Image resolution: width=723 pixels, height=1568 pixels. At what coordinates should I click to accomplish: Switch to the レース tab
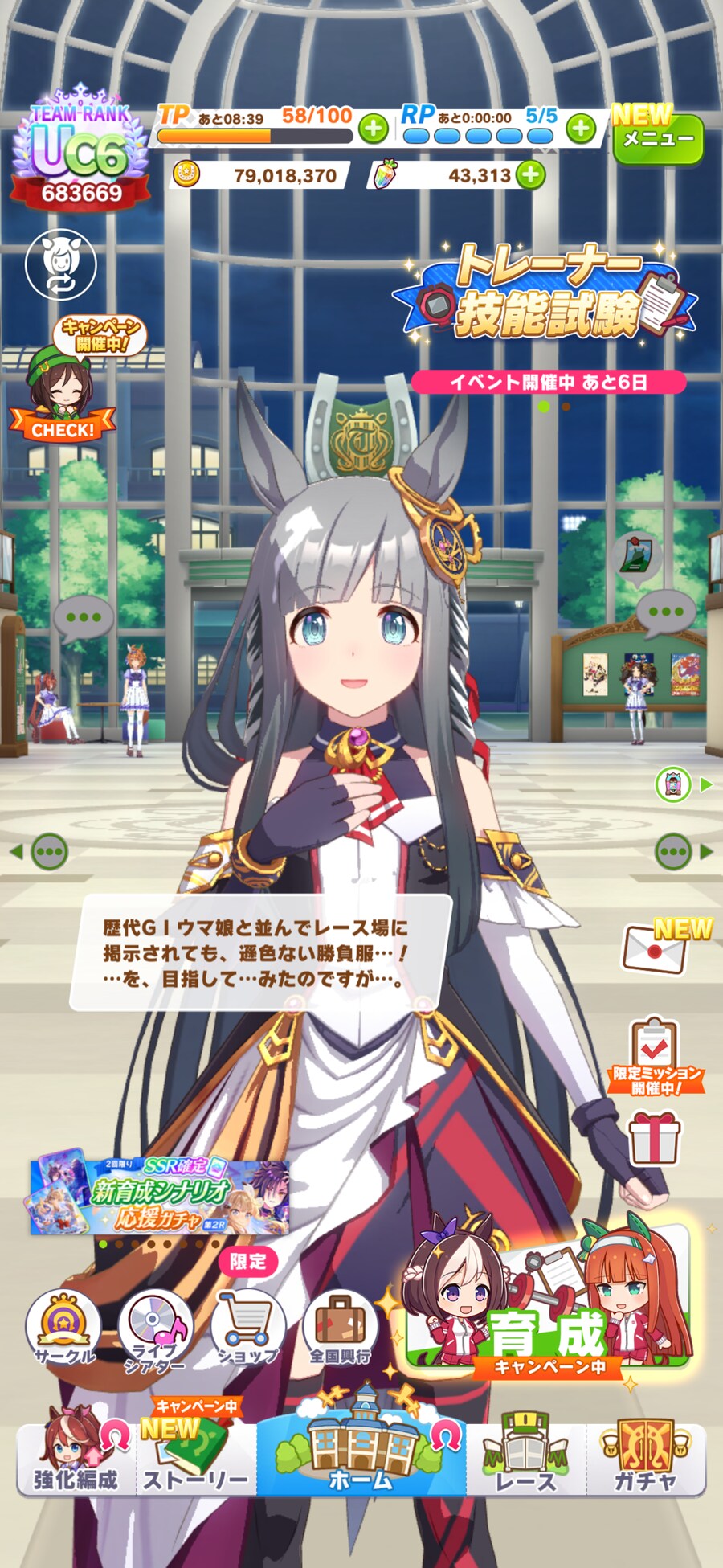[x=525, y=1457]
